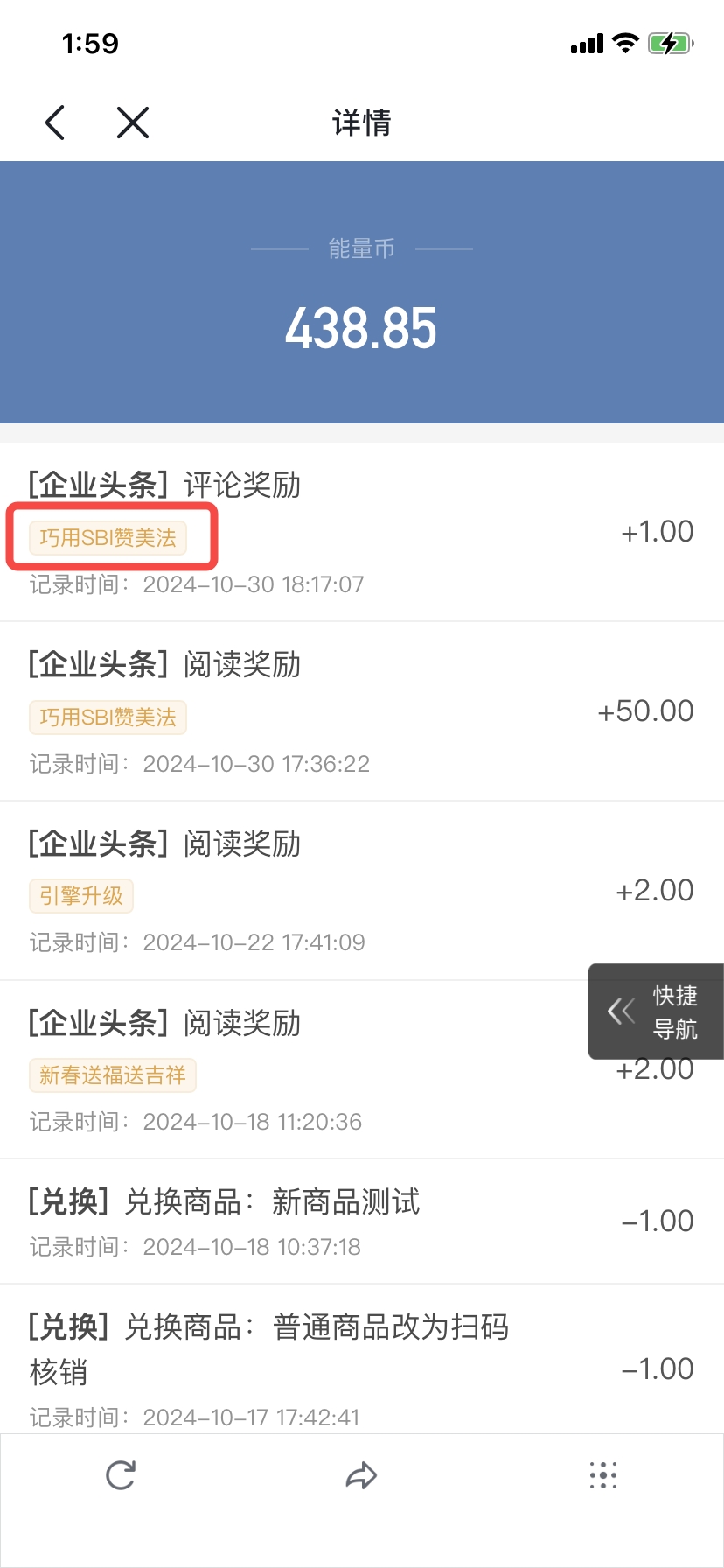Go back to the previous page
Viewport: 724px width, 1568px height.
(x=55, y=122)
